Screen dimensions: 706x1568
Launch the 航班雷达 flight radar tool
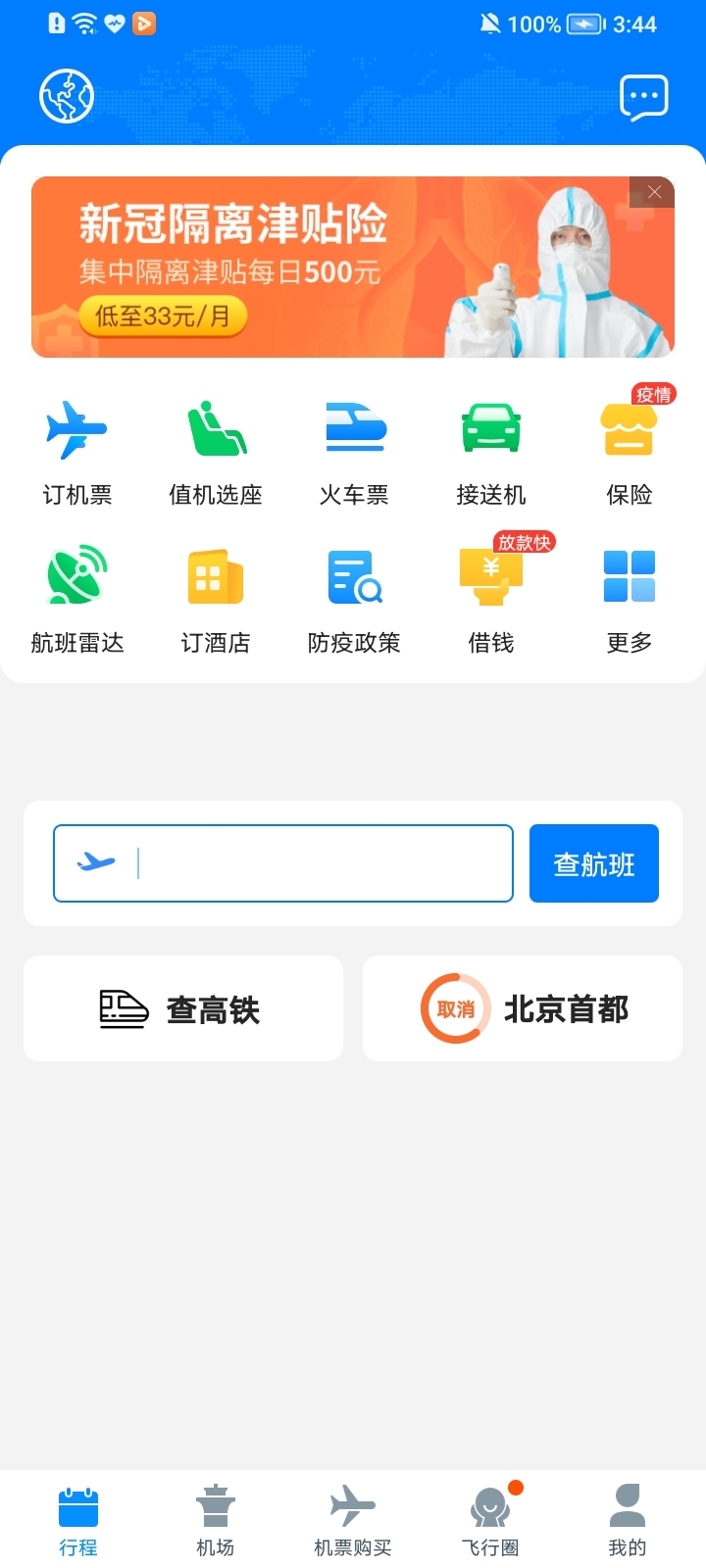click(77, 600)
